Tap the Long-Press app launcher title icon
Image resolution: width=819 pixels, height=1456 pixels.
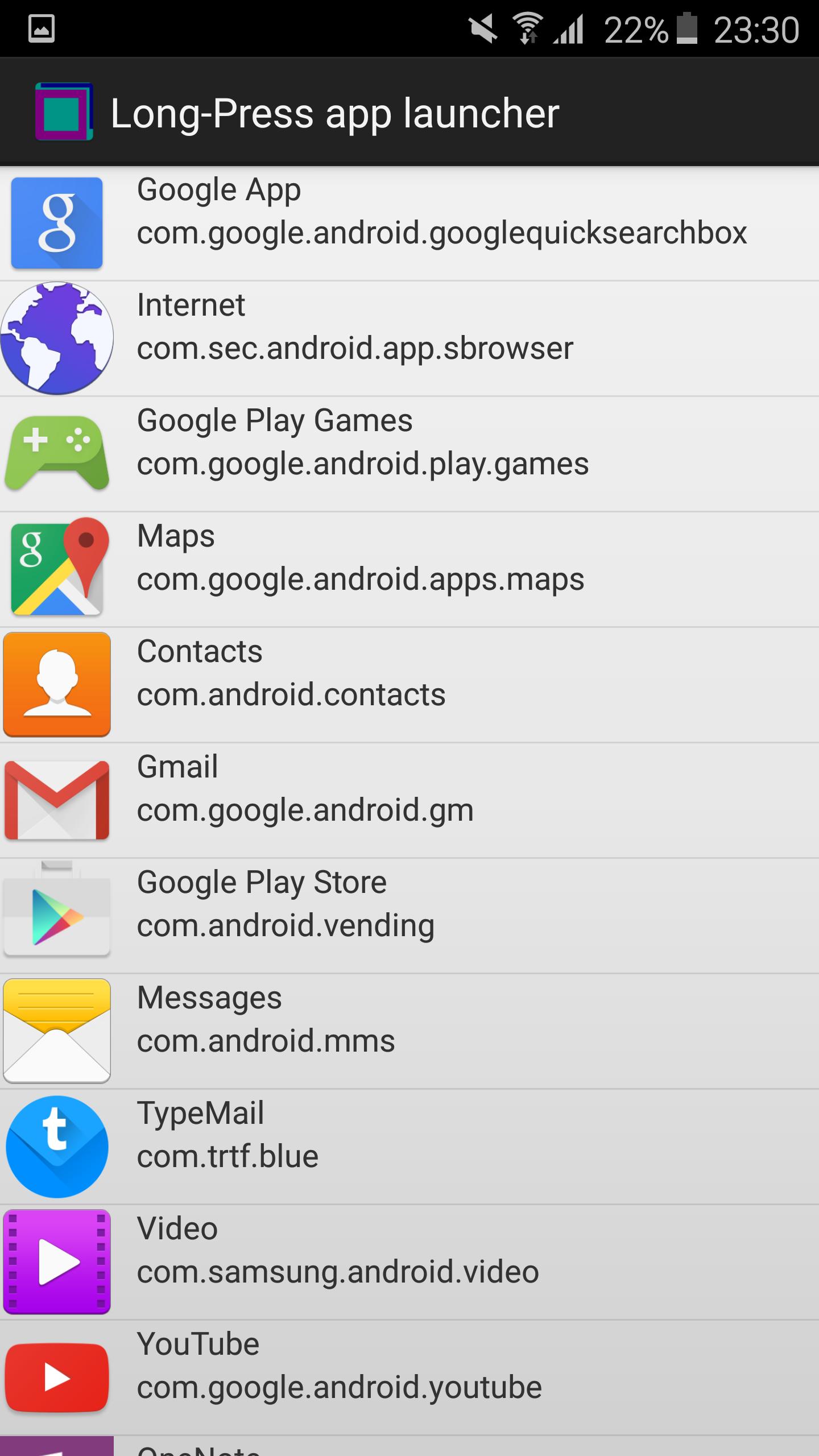point(64,111)
